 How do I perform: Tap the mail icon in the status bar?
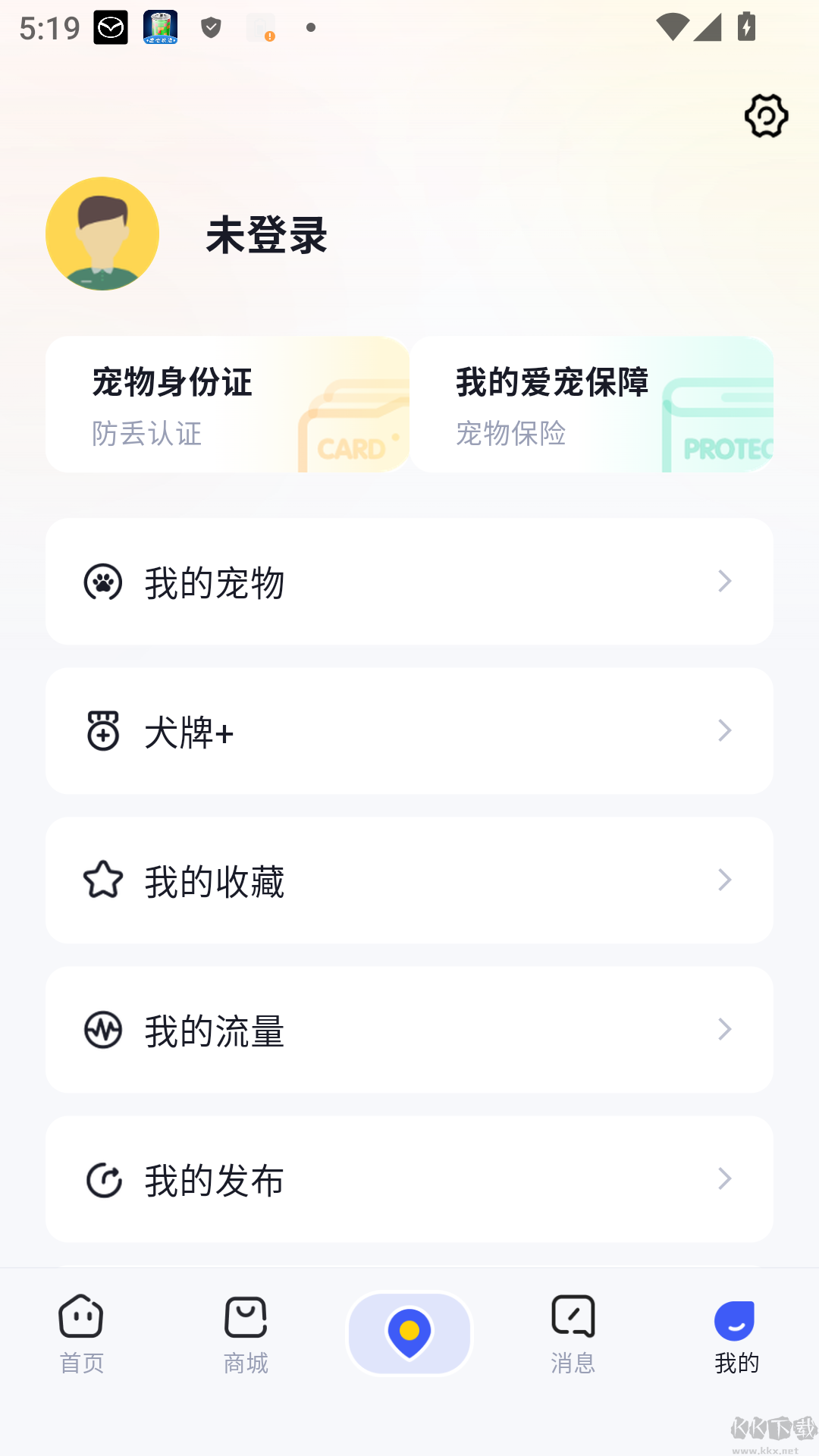click(111, 27)
